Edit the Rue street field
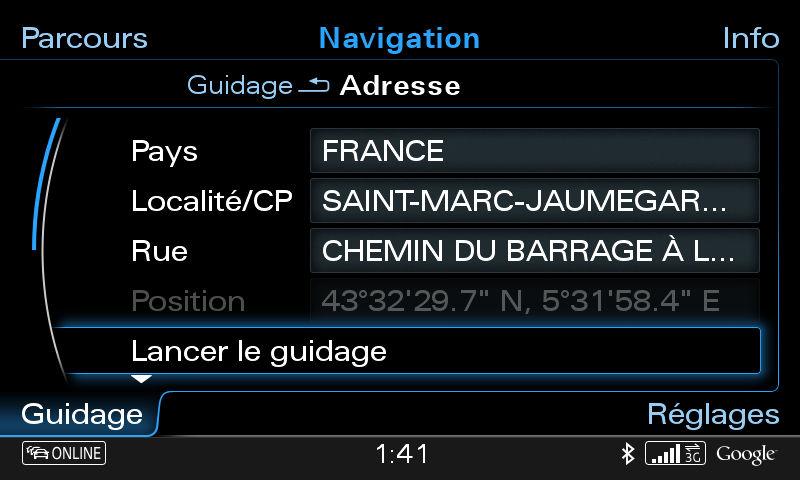Image resolution: width=800 pixels, height=480 pixels. pos(534,251)
